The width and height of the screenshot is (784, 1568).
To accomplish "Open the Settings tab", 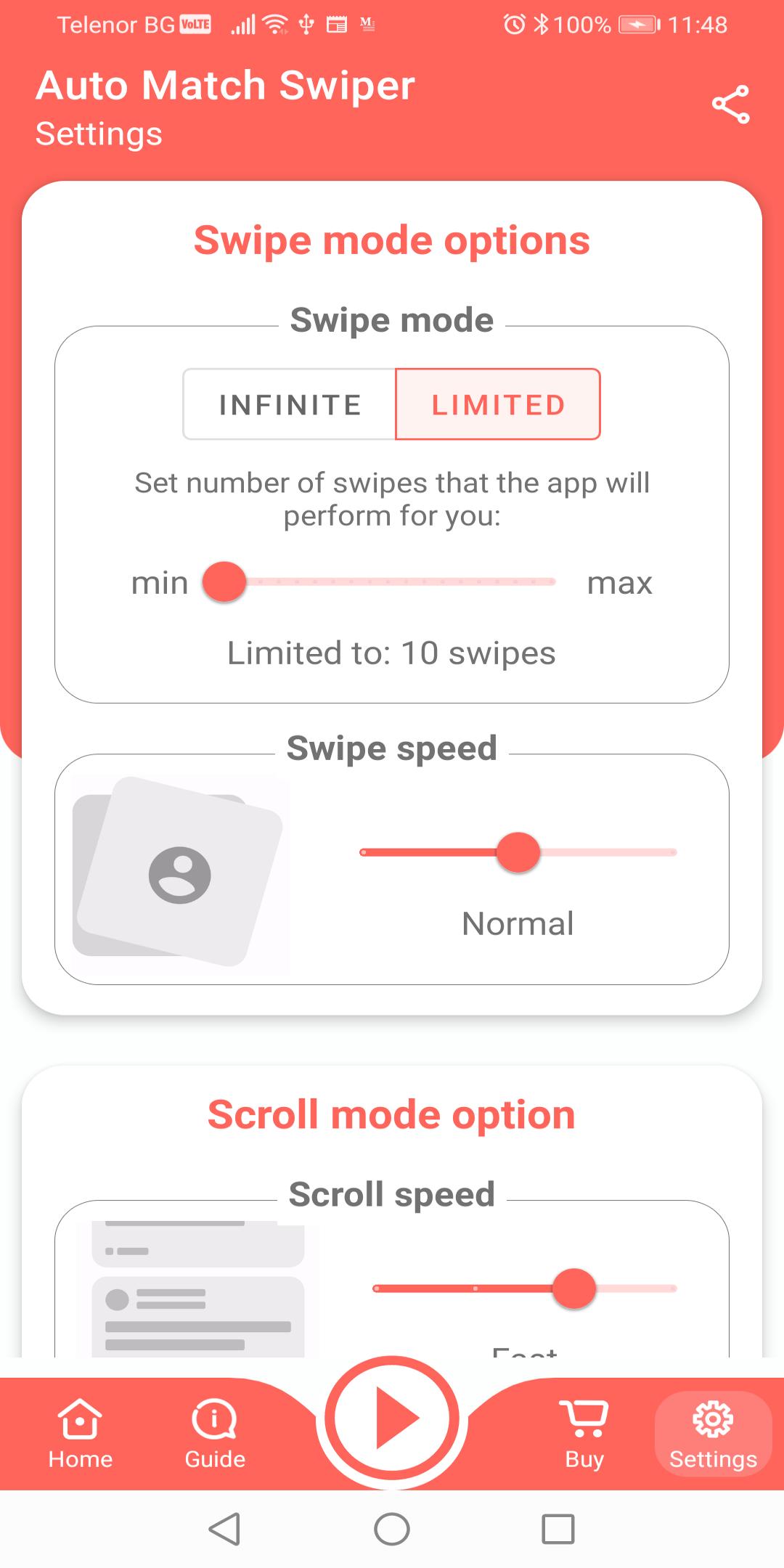I will click(713, 1433).
